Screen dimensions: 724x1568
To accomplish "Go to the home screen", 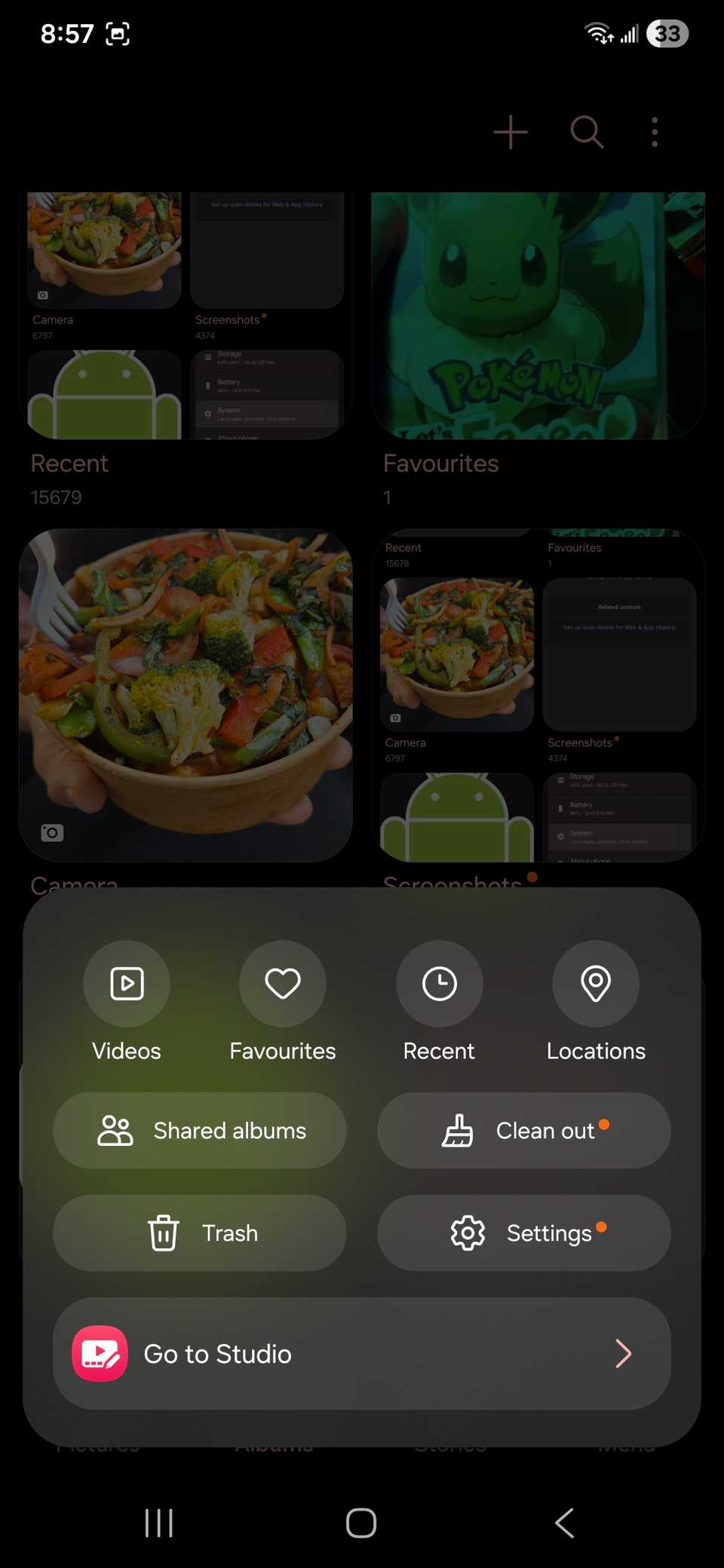I will (361, 1523).
